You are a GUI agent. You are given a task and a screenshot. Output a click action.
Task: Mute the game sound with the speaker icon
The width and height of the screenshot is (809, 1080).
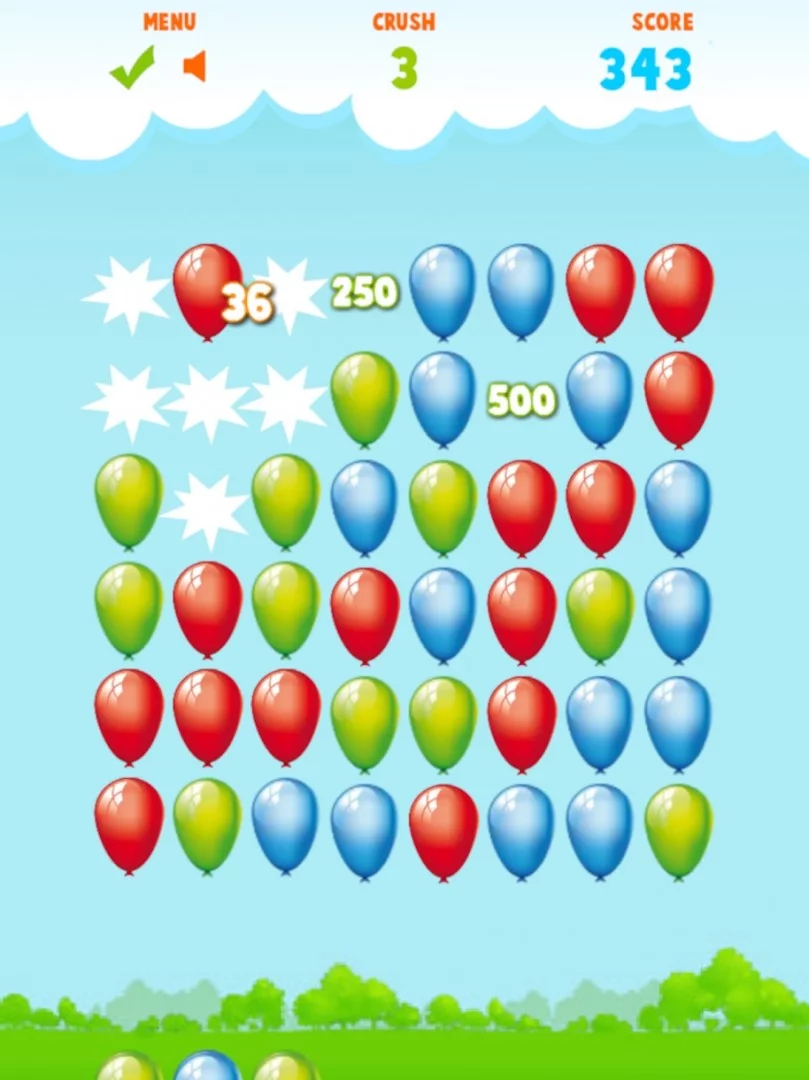[x=194, y=67]
